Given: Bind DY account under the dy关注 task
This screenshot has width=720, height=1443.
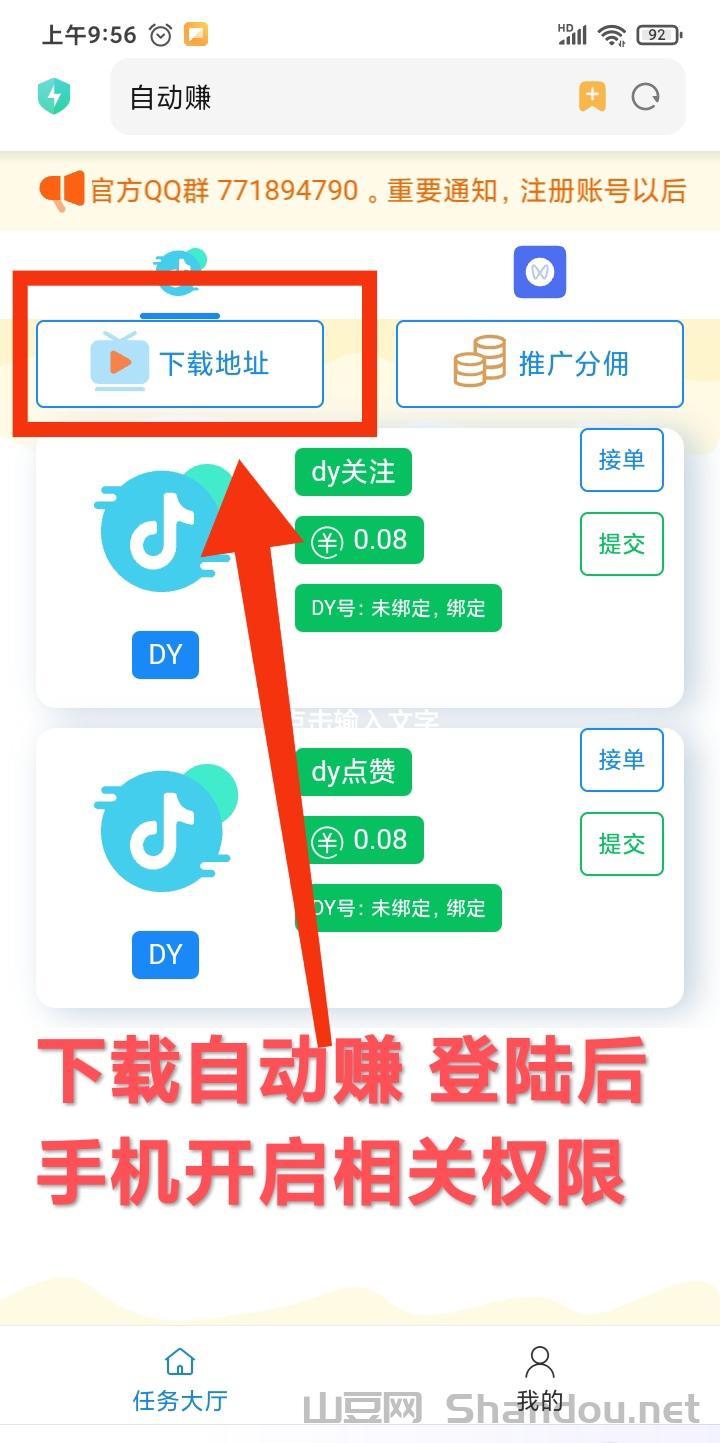Looking at the screenshot, I should (x=398, y=608).
